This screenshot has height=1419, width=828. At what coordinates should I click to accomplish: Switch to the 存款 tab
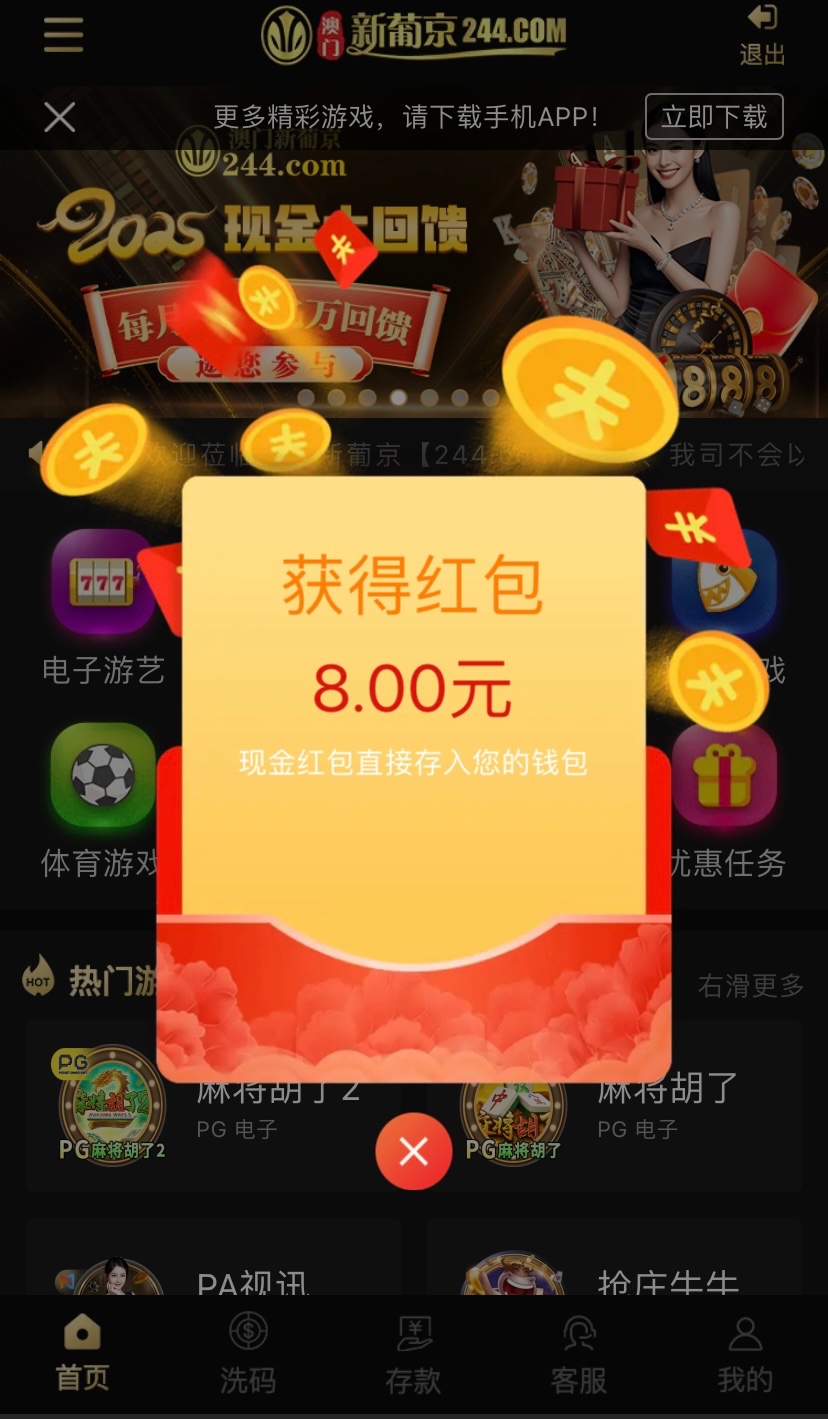413,1353
